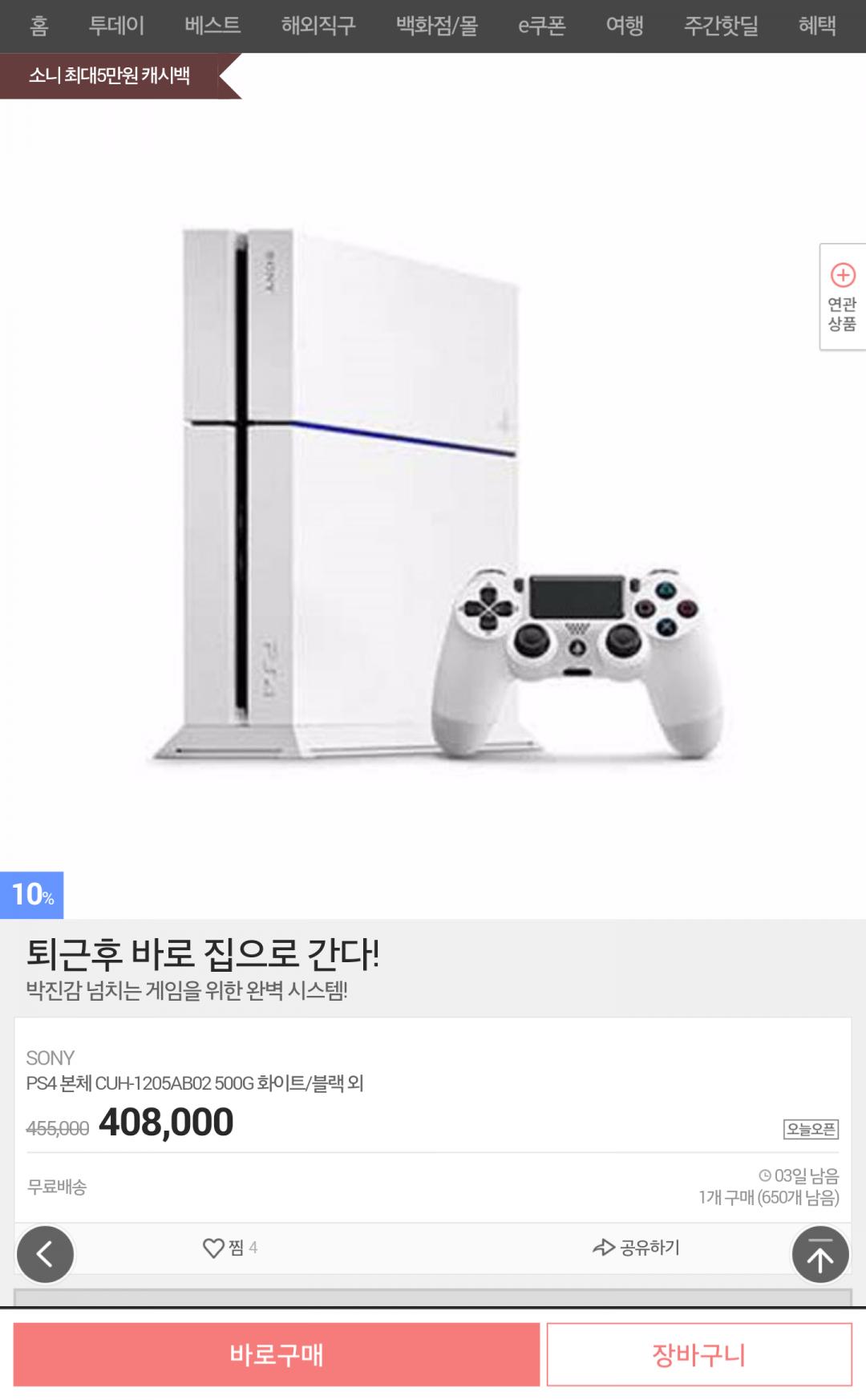866x1400 pixels.
Task: Open the 해외직구 tab
Action: (x=318, y=26)
